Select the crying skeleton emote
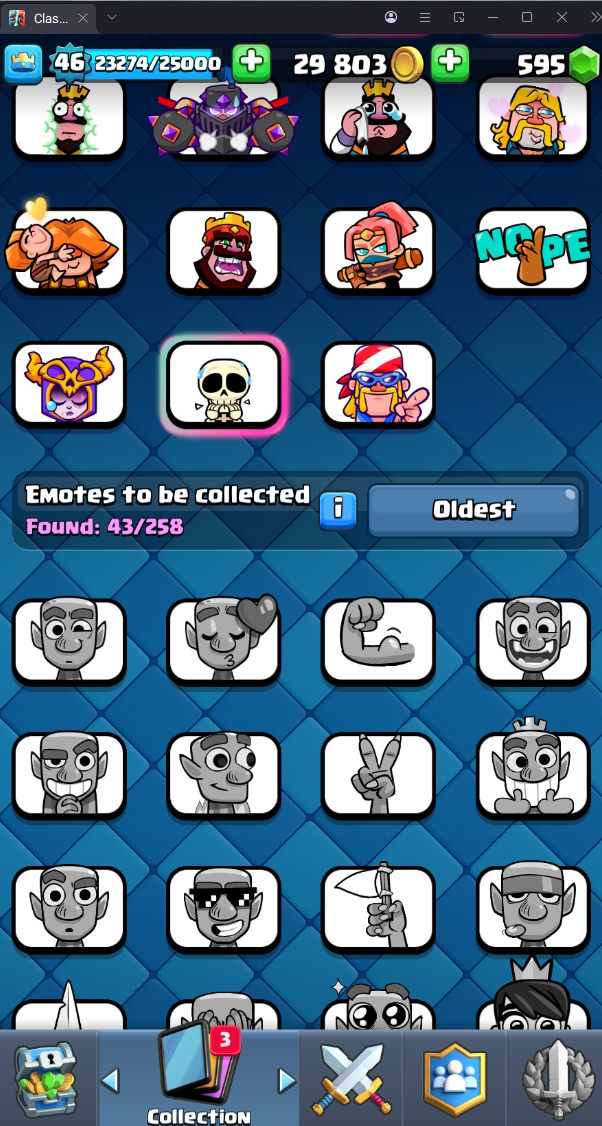 coord(223,385)
